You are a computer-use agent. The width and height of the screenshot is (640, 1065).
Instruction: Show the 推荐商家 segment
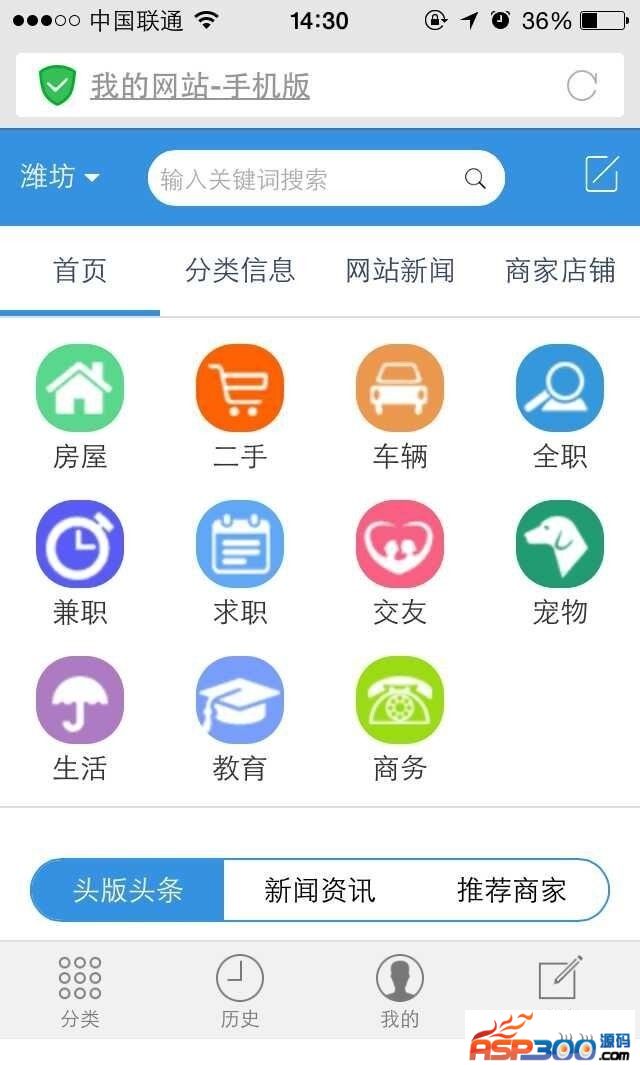[512, 890]
